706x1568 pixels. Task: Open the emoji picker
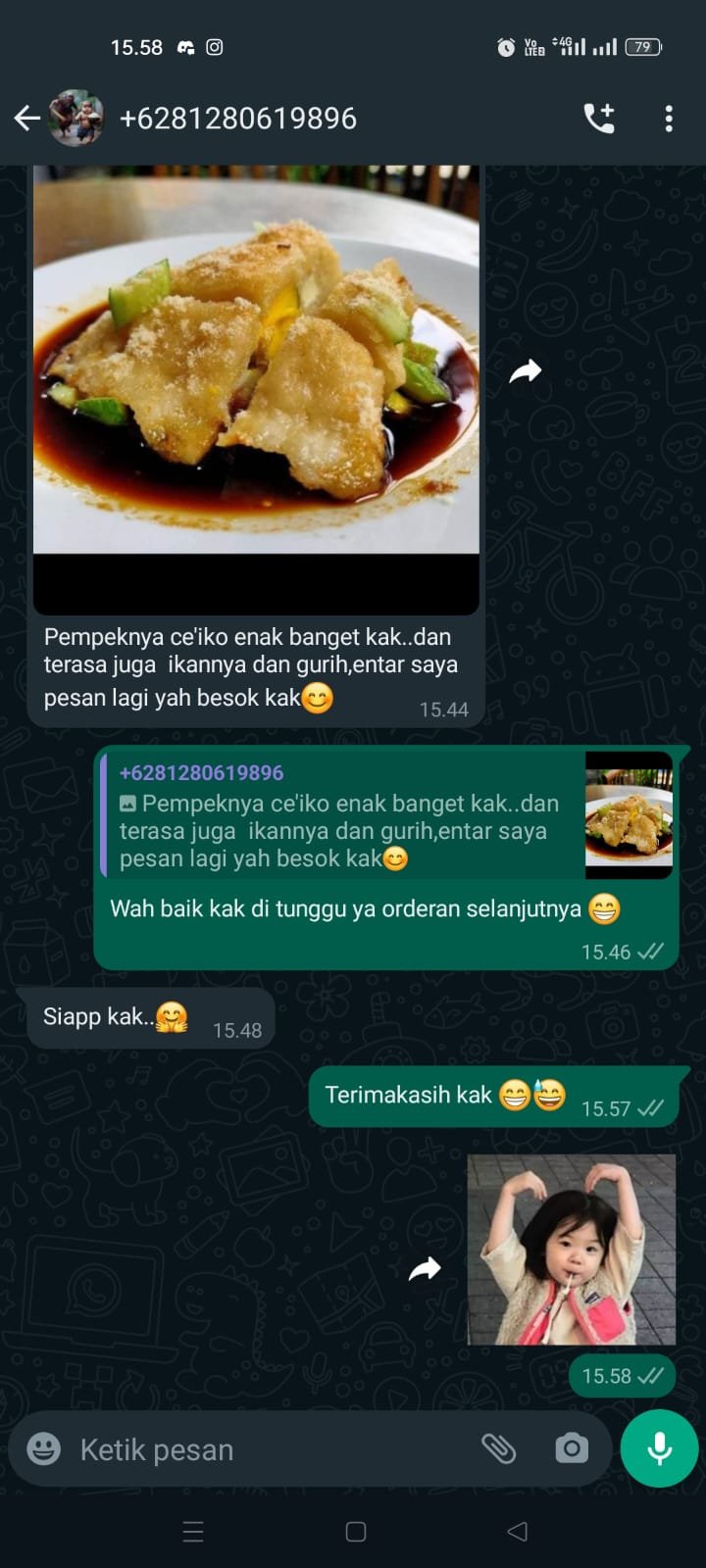tap(43, 1448)
